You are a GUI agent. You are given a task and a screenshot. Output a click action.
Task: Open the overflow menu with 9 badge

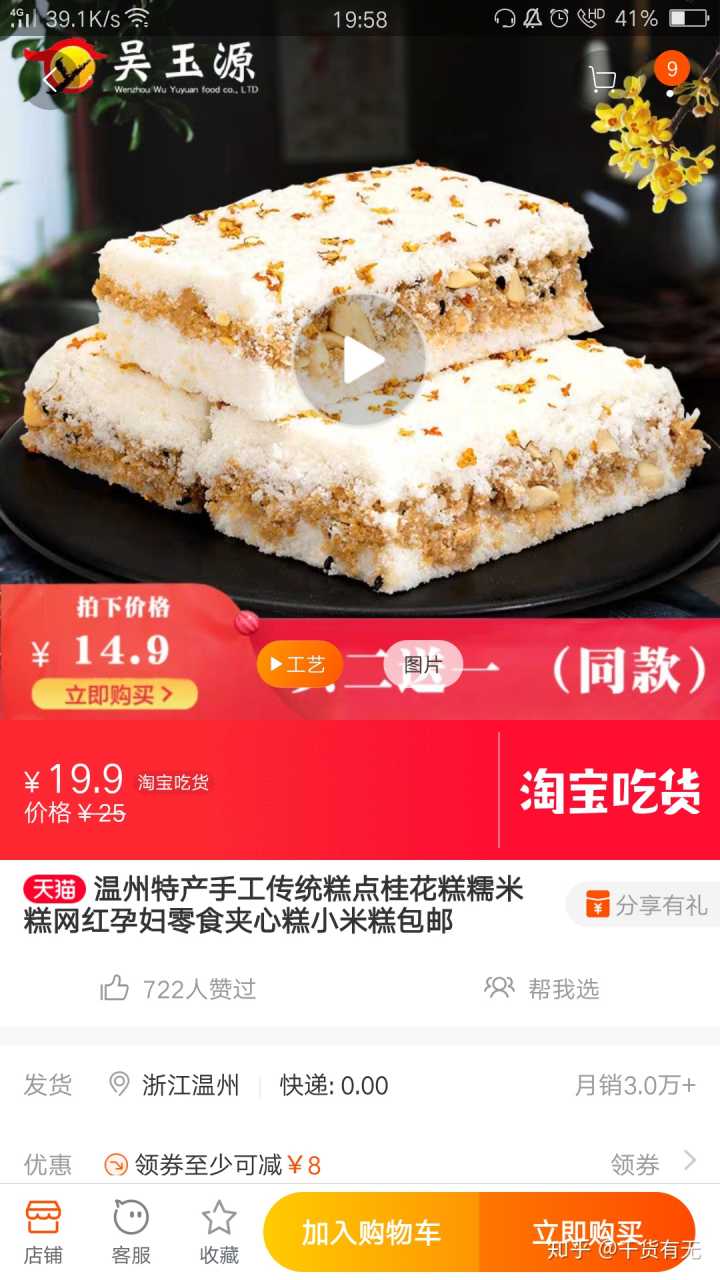tap(670, 80)
